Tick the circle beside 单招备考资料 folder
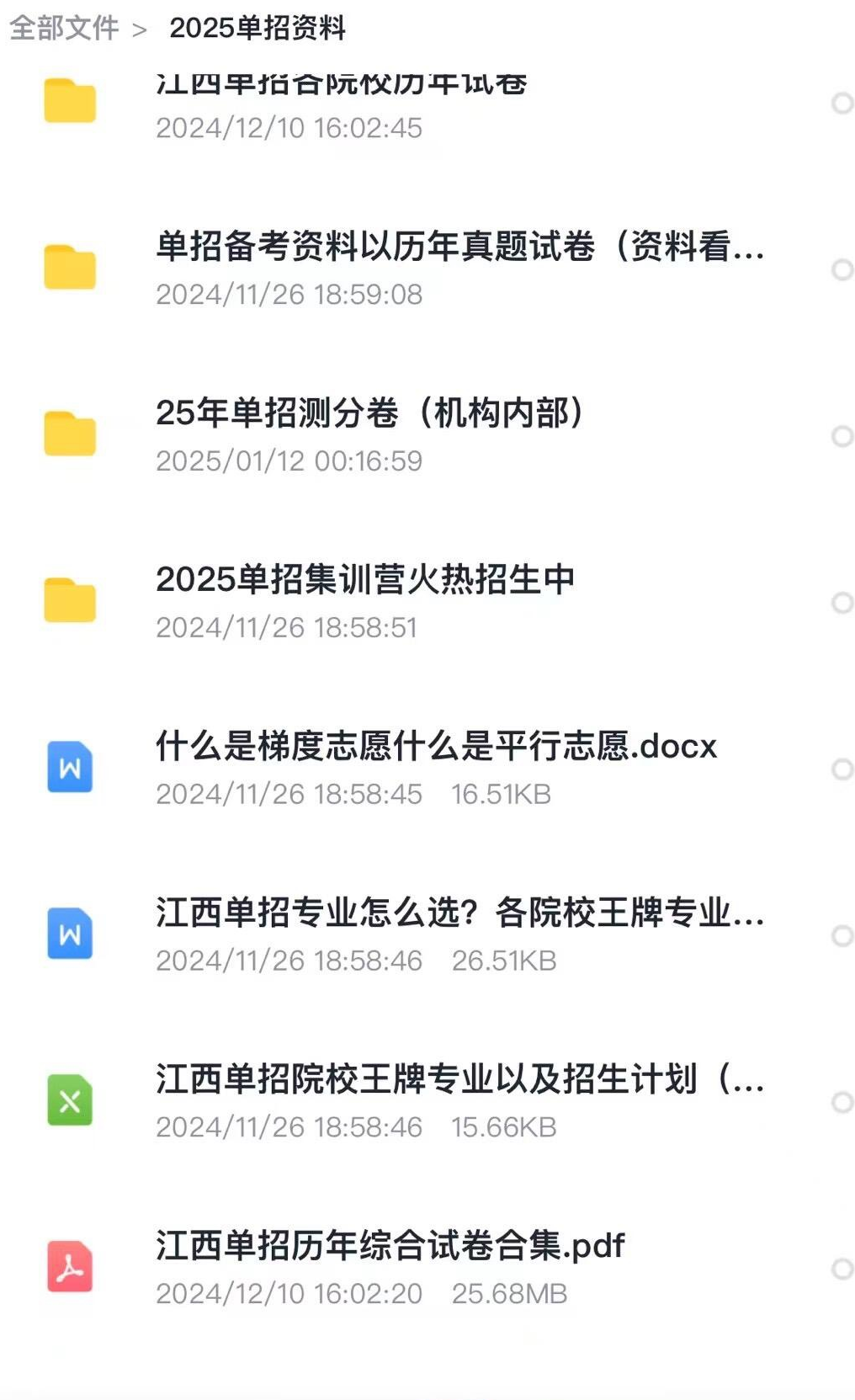 (842, 269)
